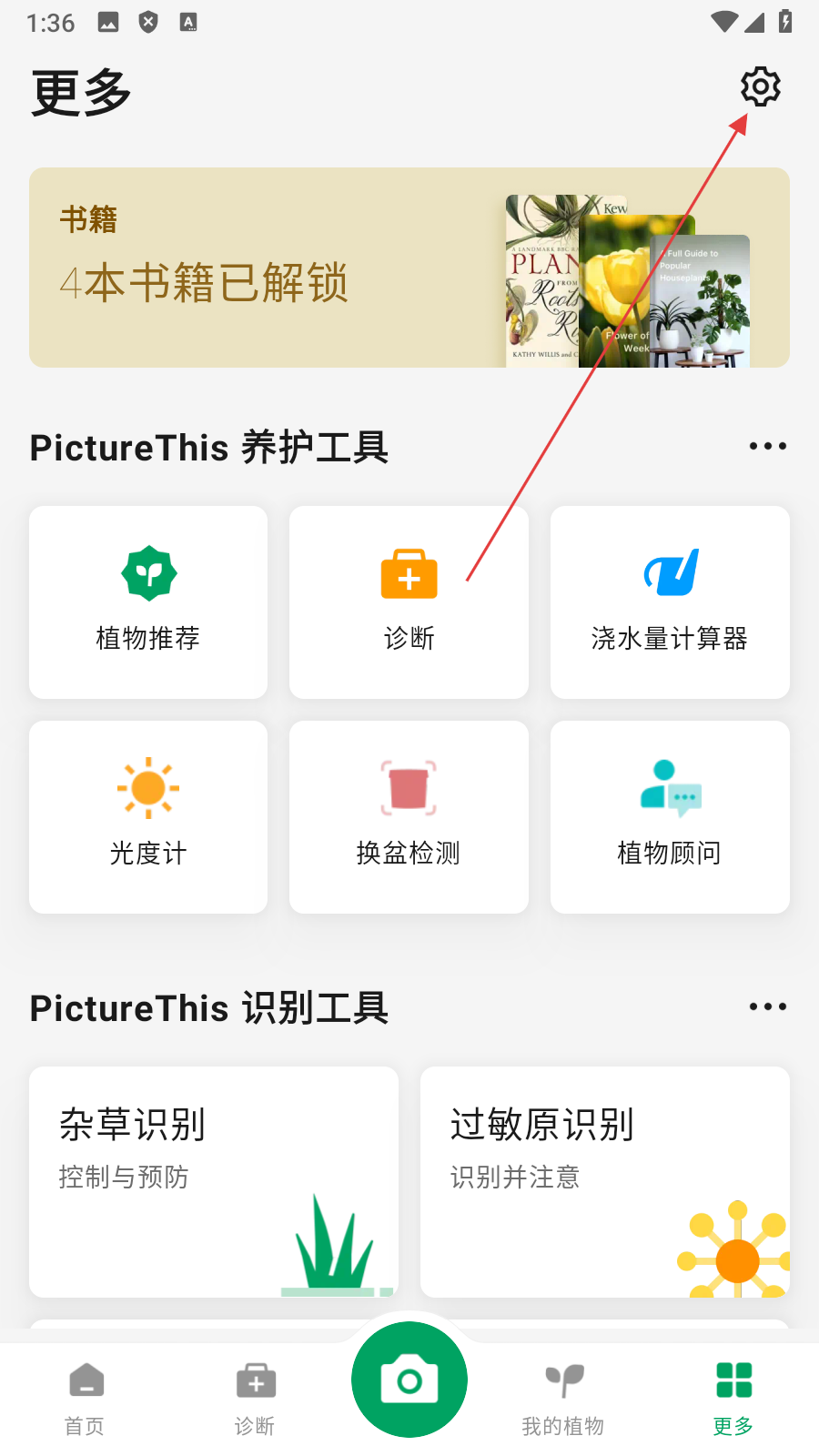
Task: Open more options for PictureThis 养护工具
Action: pos(767,446)
